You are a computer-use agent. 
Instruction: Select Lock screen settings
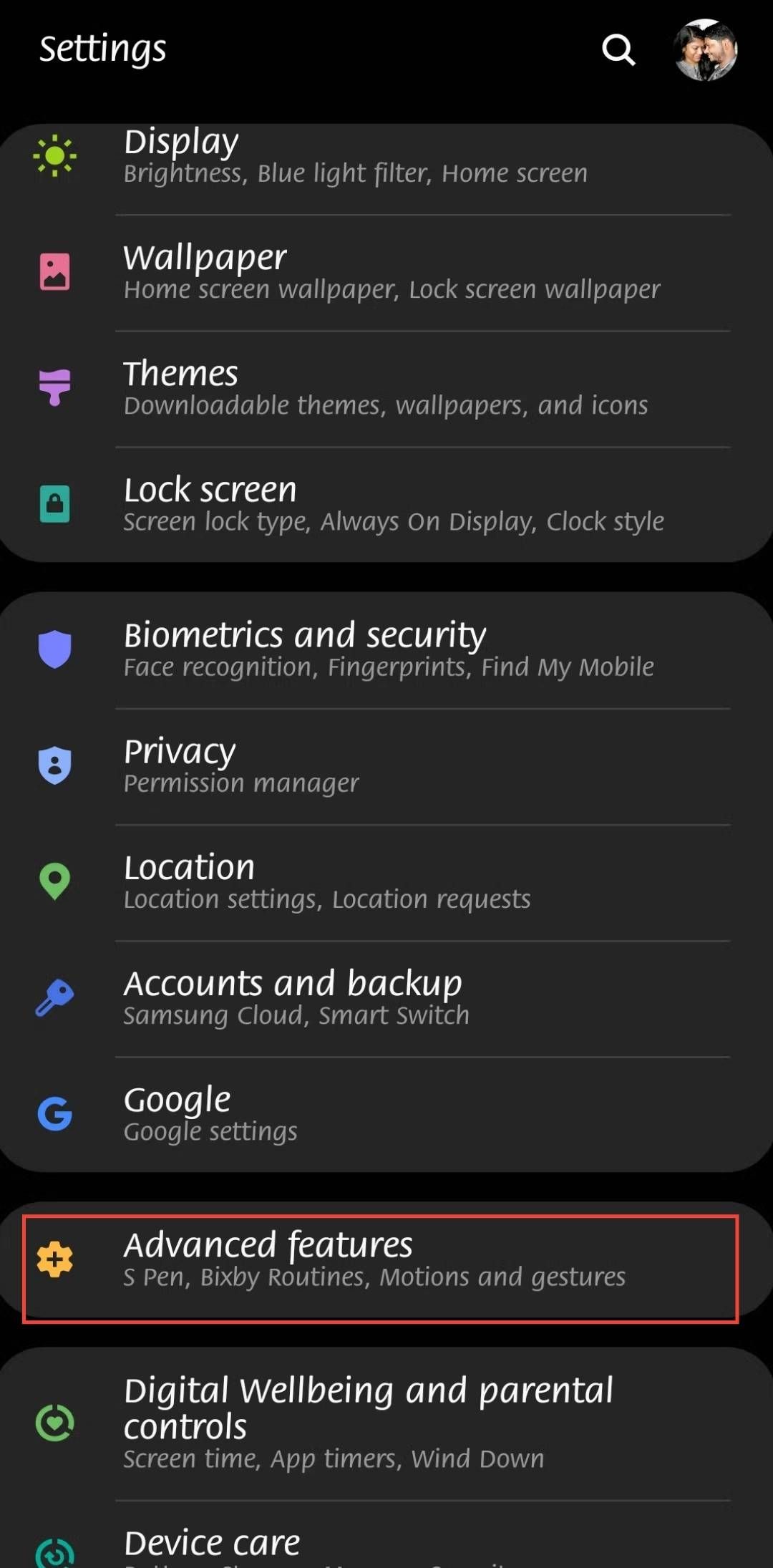point(386,504)
